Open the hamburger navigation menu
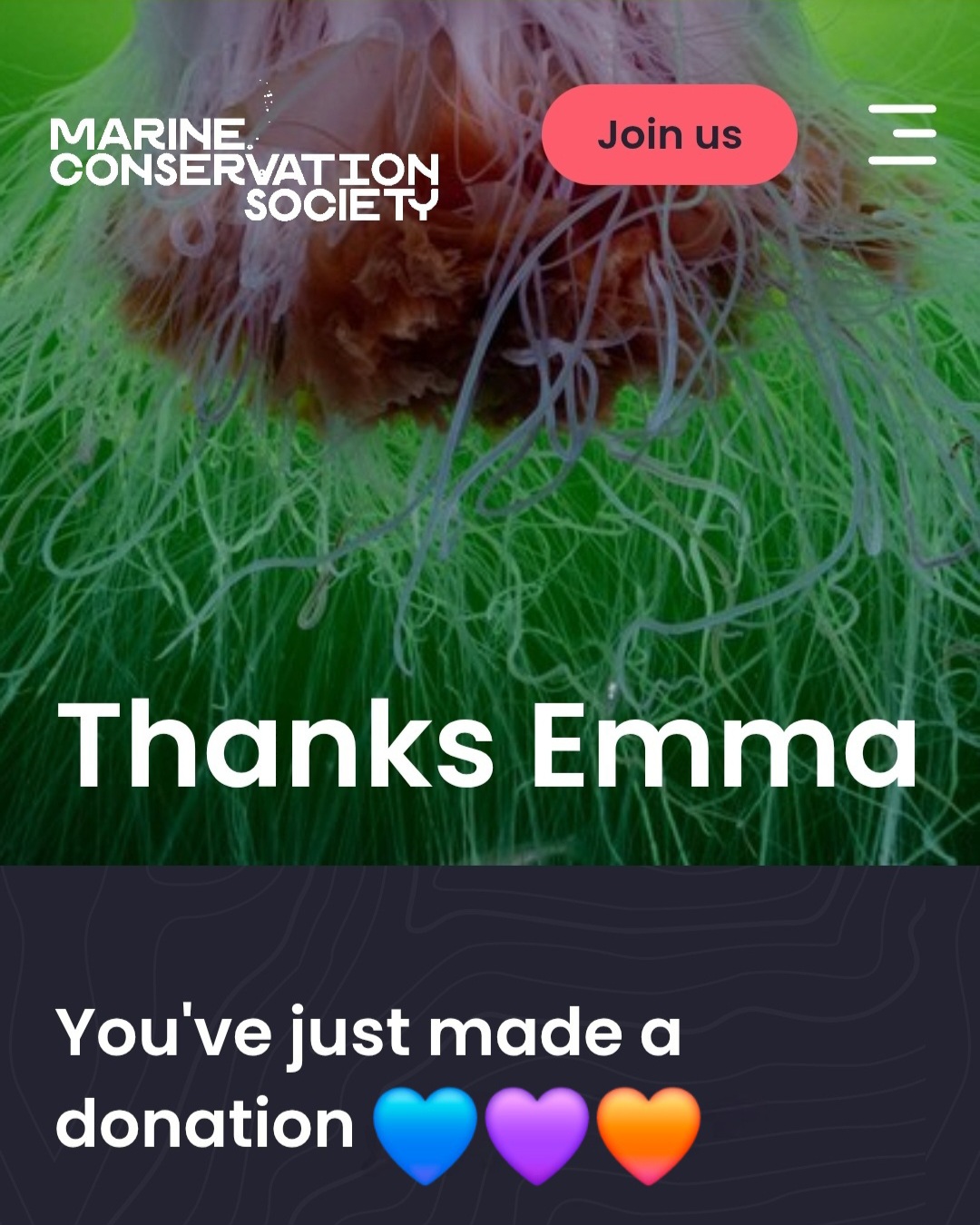Image resolution: width=980 pixels, height=1225 pixels. point(902,134)
